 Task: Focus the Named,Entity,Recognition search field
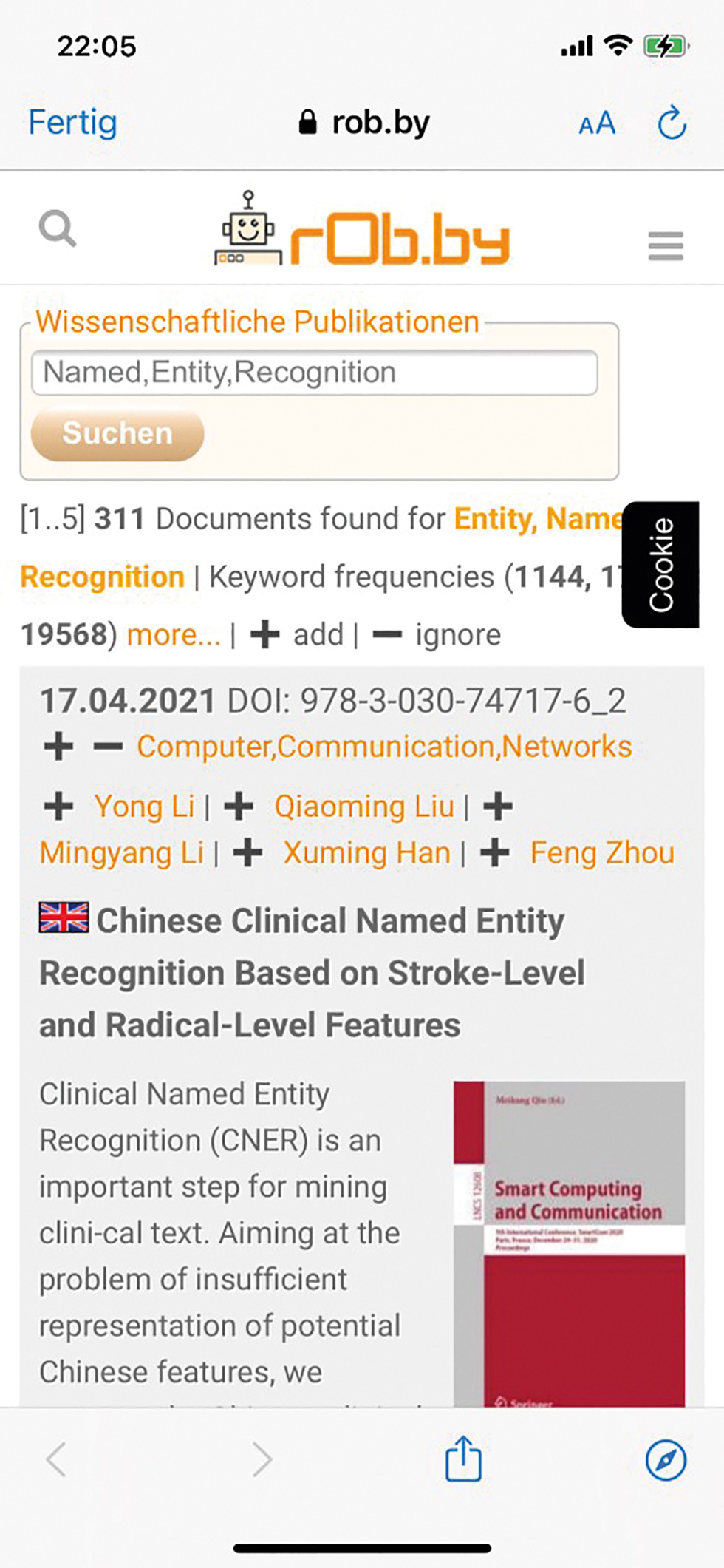point(314,373)
